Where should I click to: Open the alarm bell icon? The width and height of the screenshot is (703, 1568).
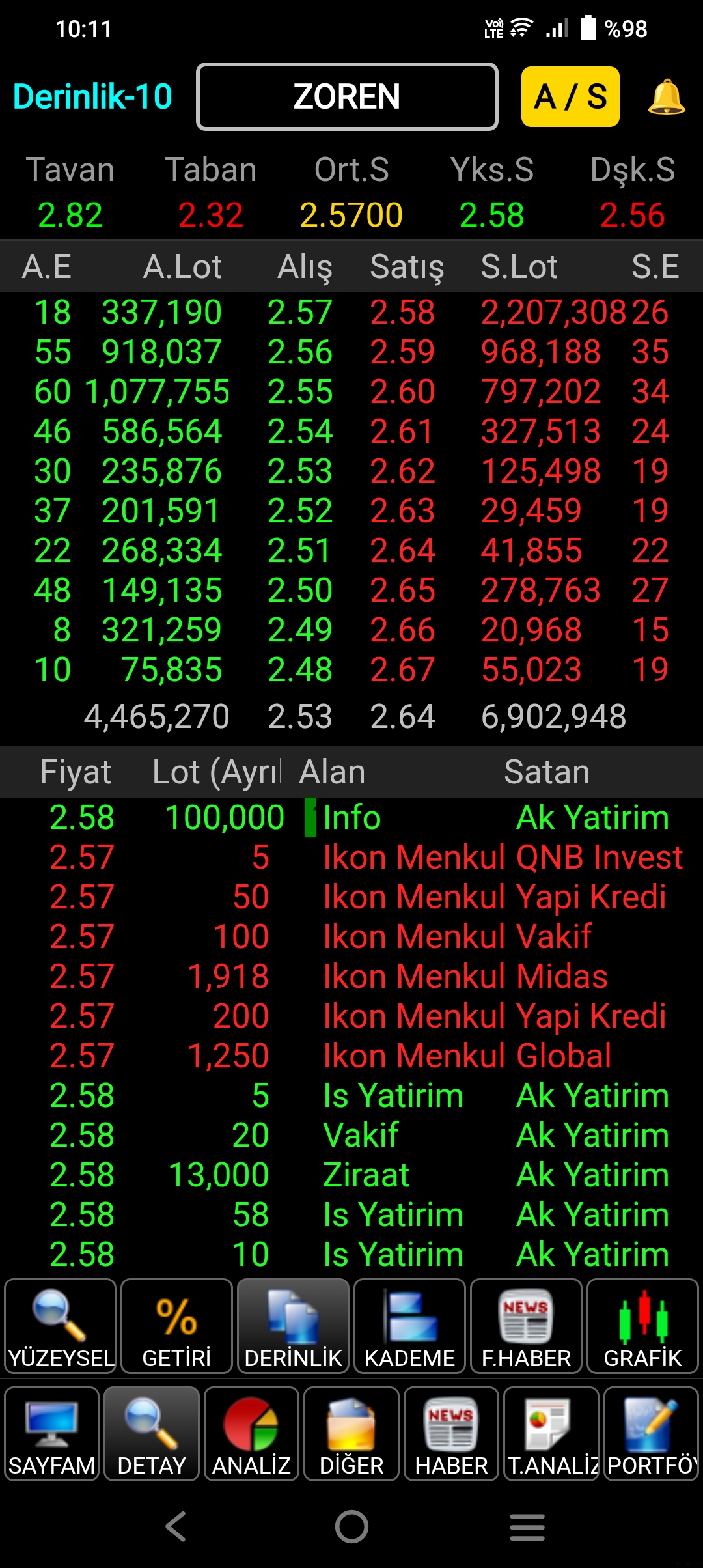(x=666, y=96)
